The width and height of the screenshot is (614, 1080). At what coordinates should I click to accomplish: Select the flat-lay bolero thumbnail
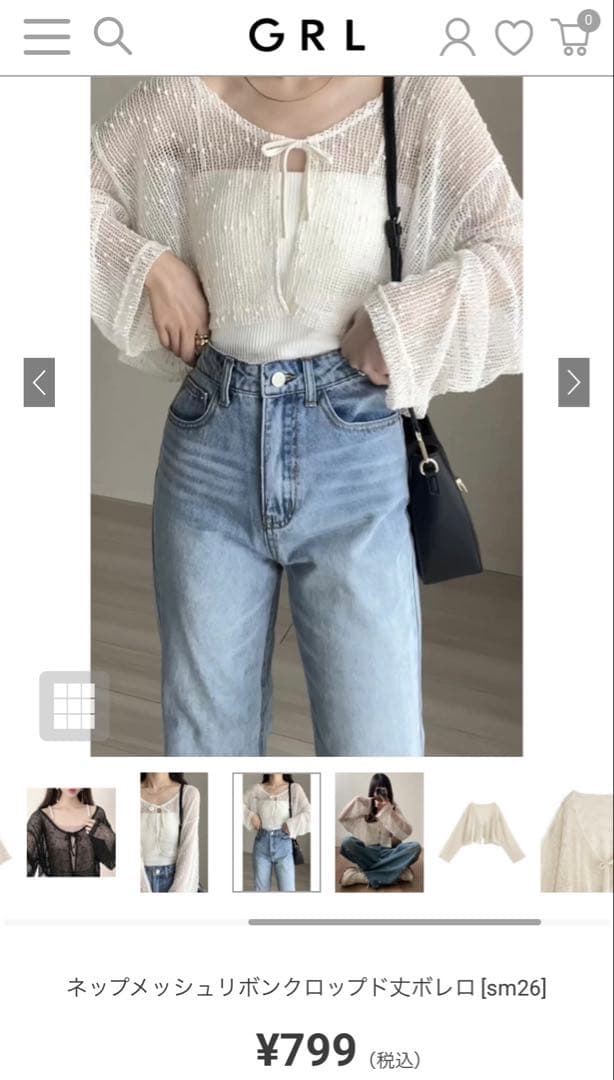(482, 832)
